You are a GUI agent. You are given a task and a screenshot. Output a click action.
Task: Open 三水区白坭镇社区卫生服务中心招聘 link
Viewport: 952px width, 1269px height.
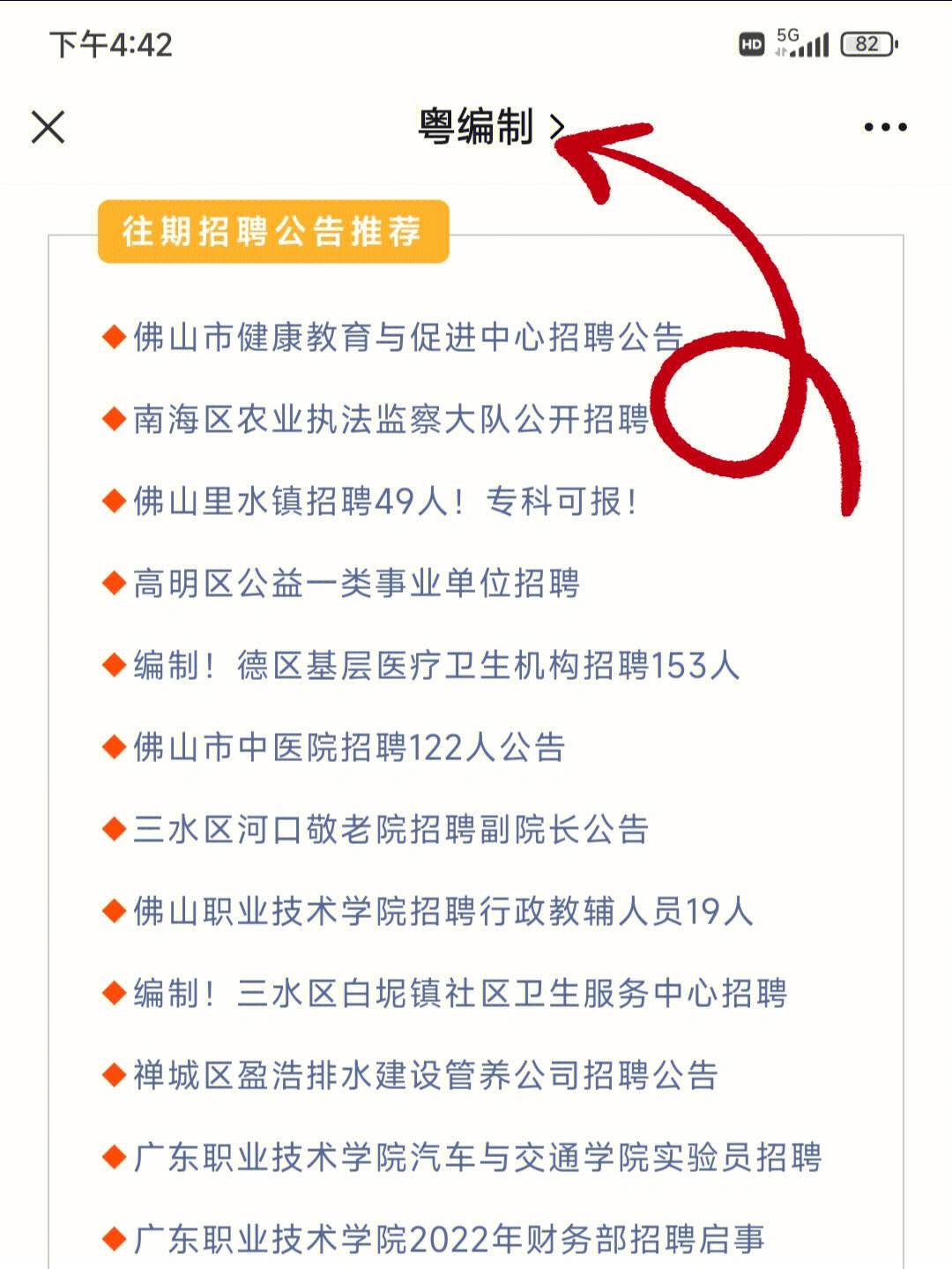[x=459, y=993]
